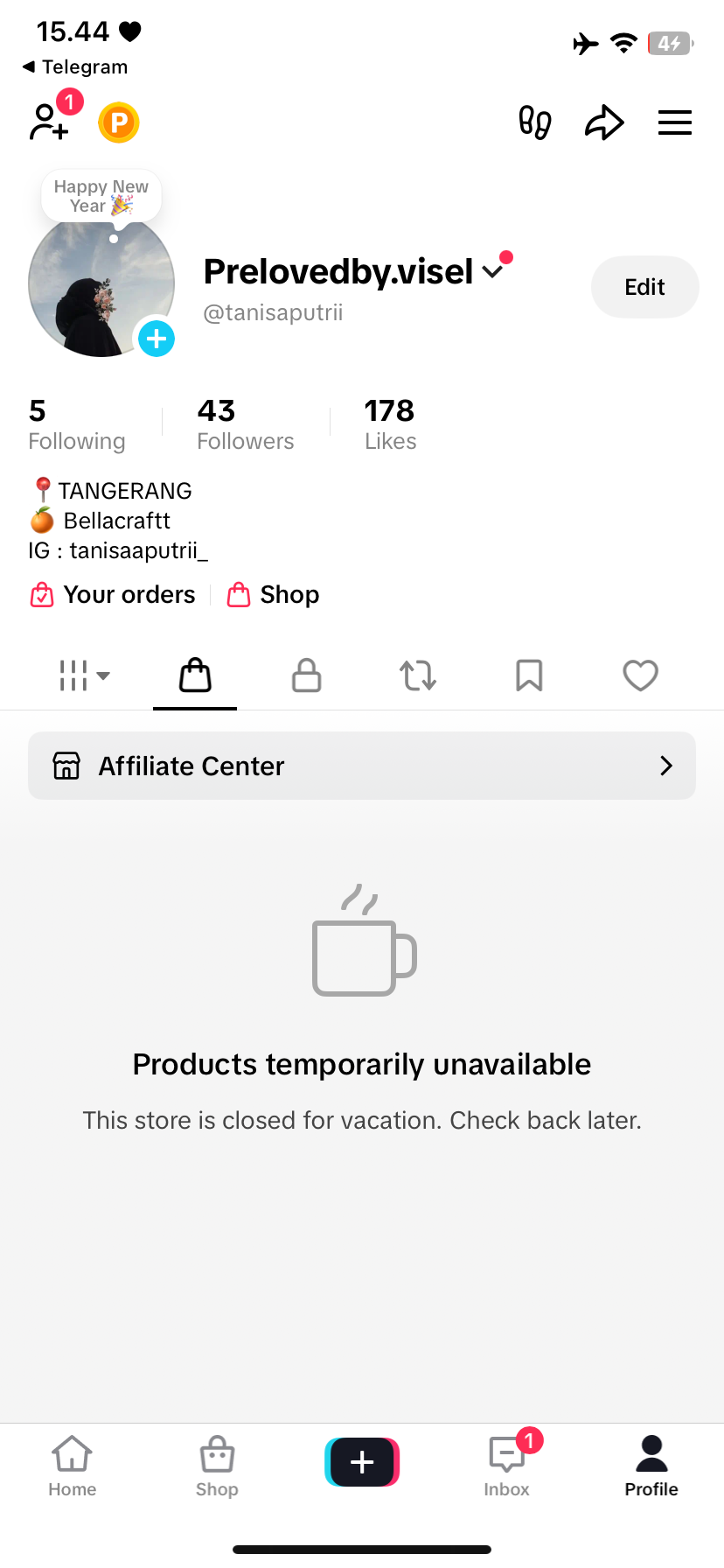Image resolution: width=724 pixels, height=1568 pixels.
Task: Switch to the saved bookmarks tab
Action: pos(529,675)
